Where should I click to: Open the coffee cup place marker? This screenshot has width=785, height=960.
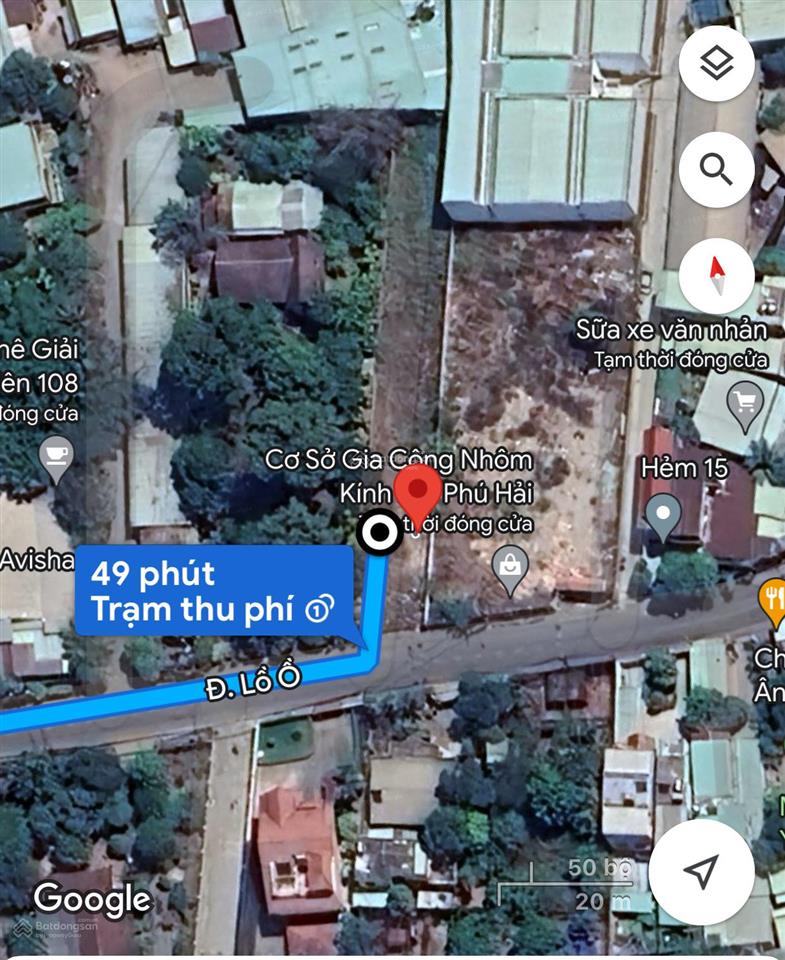pyautogui.click(x=56, y=456)
